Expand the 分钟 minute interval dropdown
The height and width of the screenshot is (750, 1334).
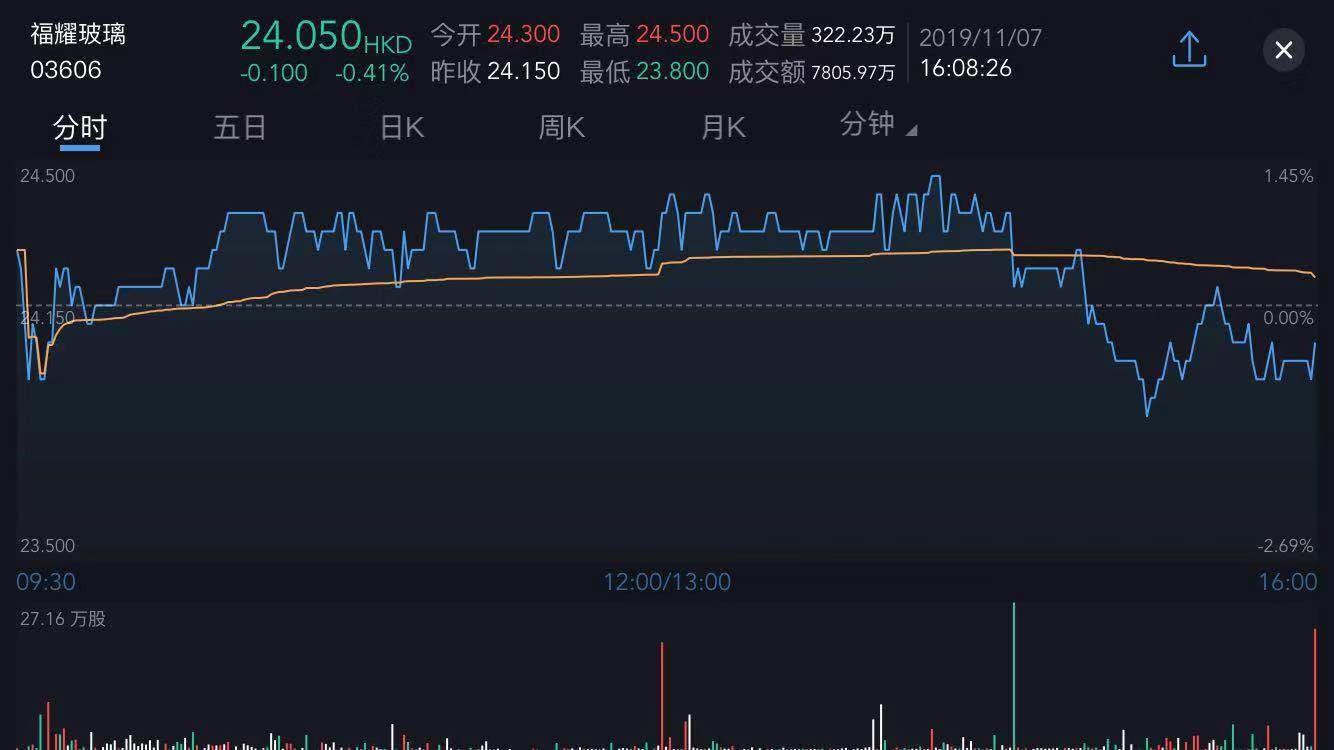878,125
